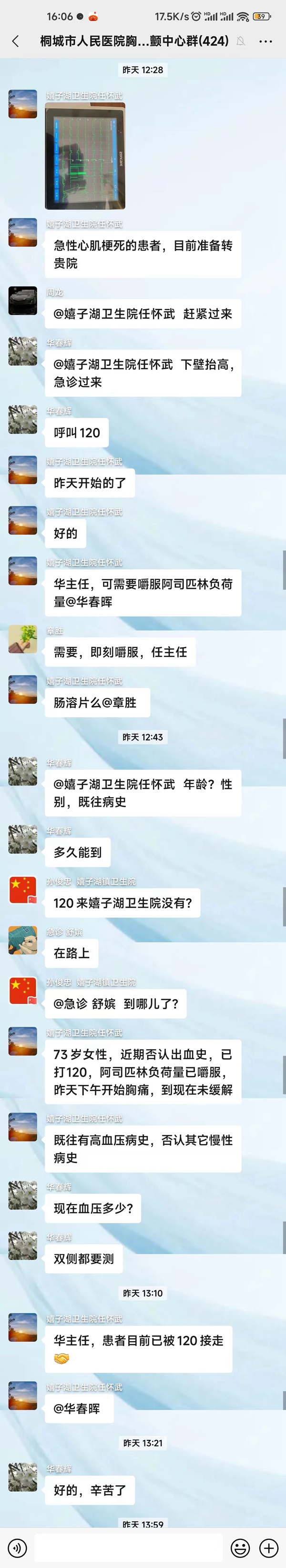The height and width of the screenshot is (1568, 286).
Task: Open 章胜's profile avatar
Action: (22, 638)
